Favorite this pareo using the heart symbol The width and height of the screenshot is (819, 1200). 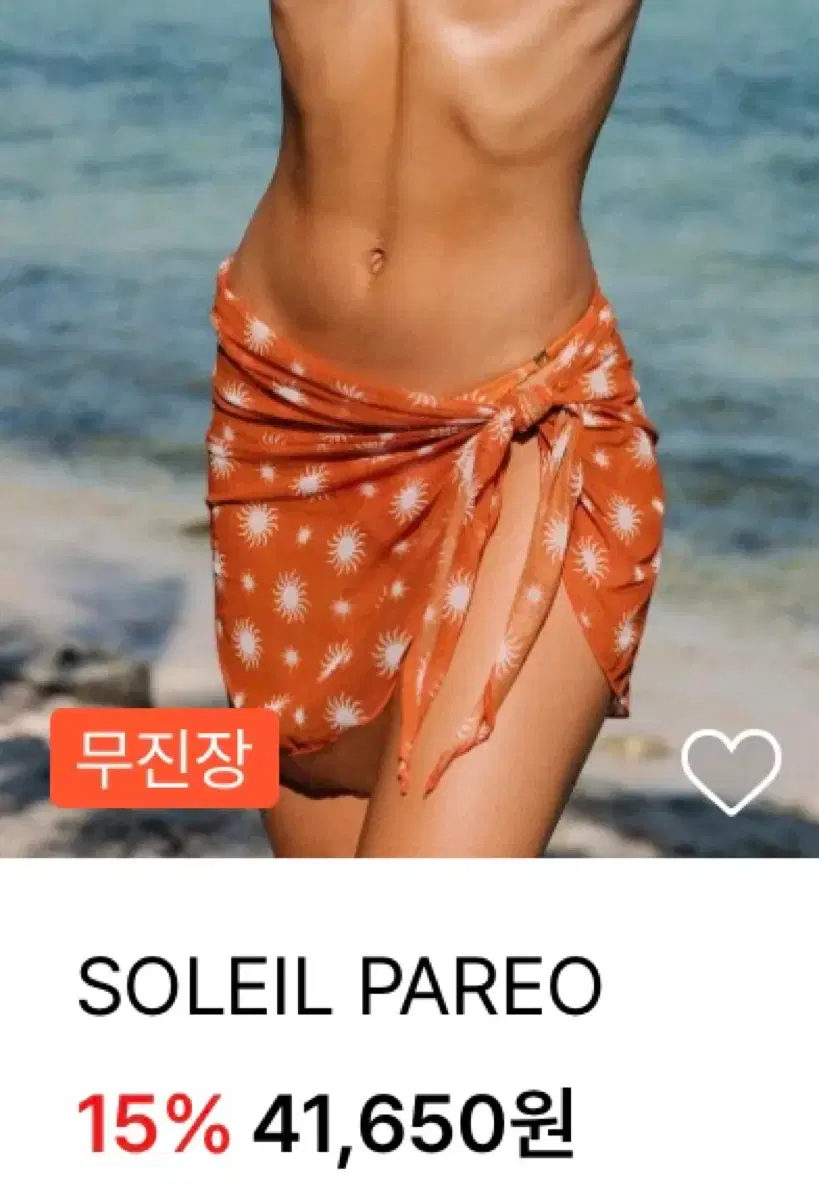tap(731, 771)
